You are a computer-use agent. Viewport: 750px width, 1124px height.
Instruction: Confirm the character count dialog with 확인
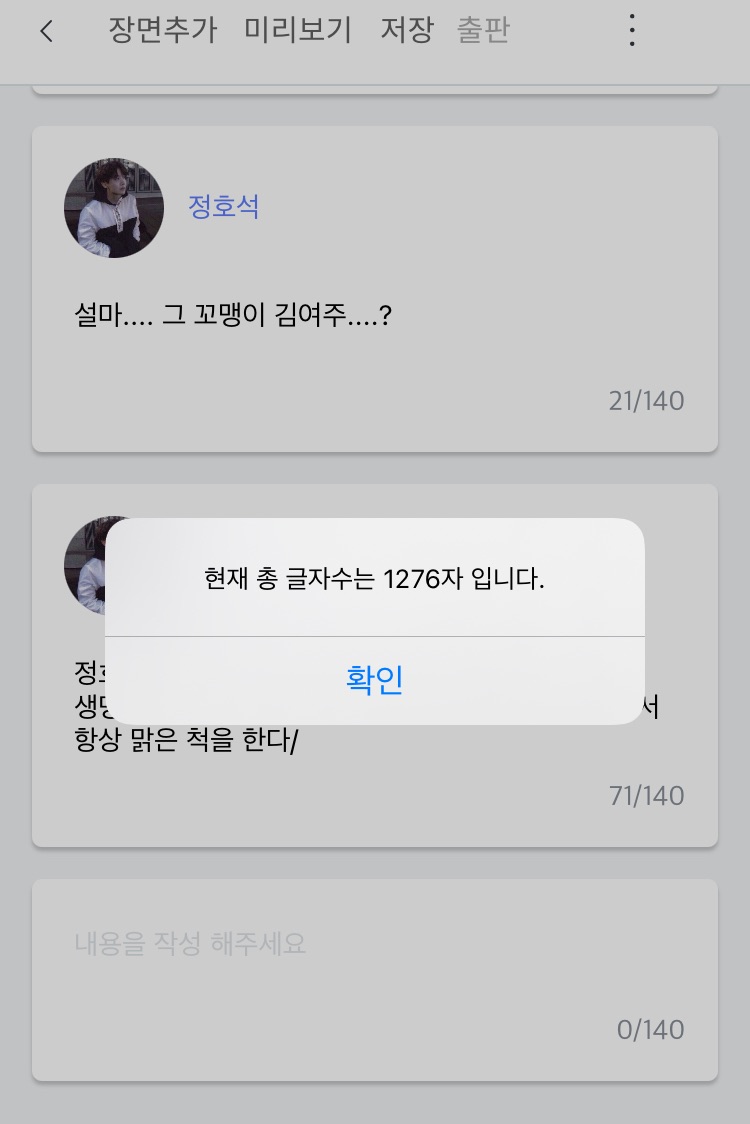(x=374, y=680)
